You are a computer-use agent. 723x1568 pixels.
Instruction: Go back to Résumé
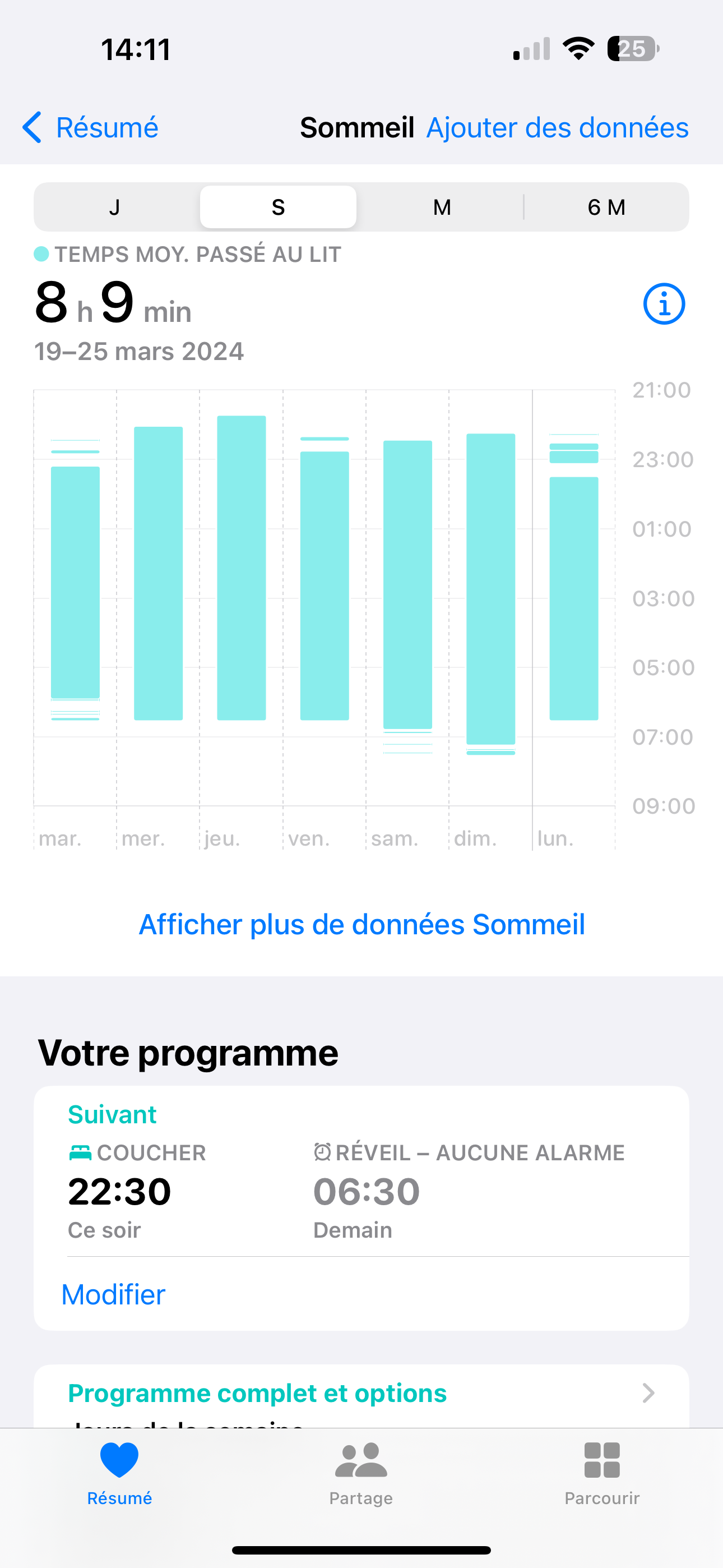(91, 128)
